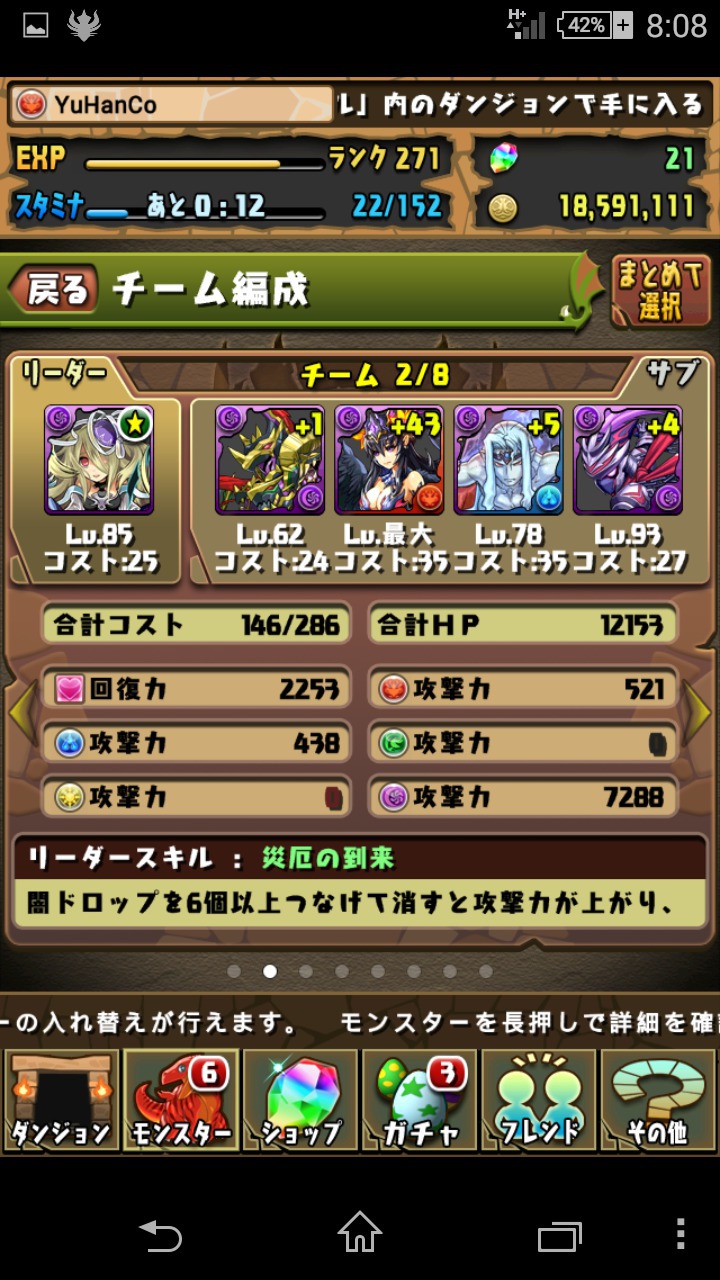
Task: Open まとめて選択 bulk select
Action: [660, 291]
